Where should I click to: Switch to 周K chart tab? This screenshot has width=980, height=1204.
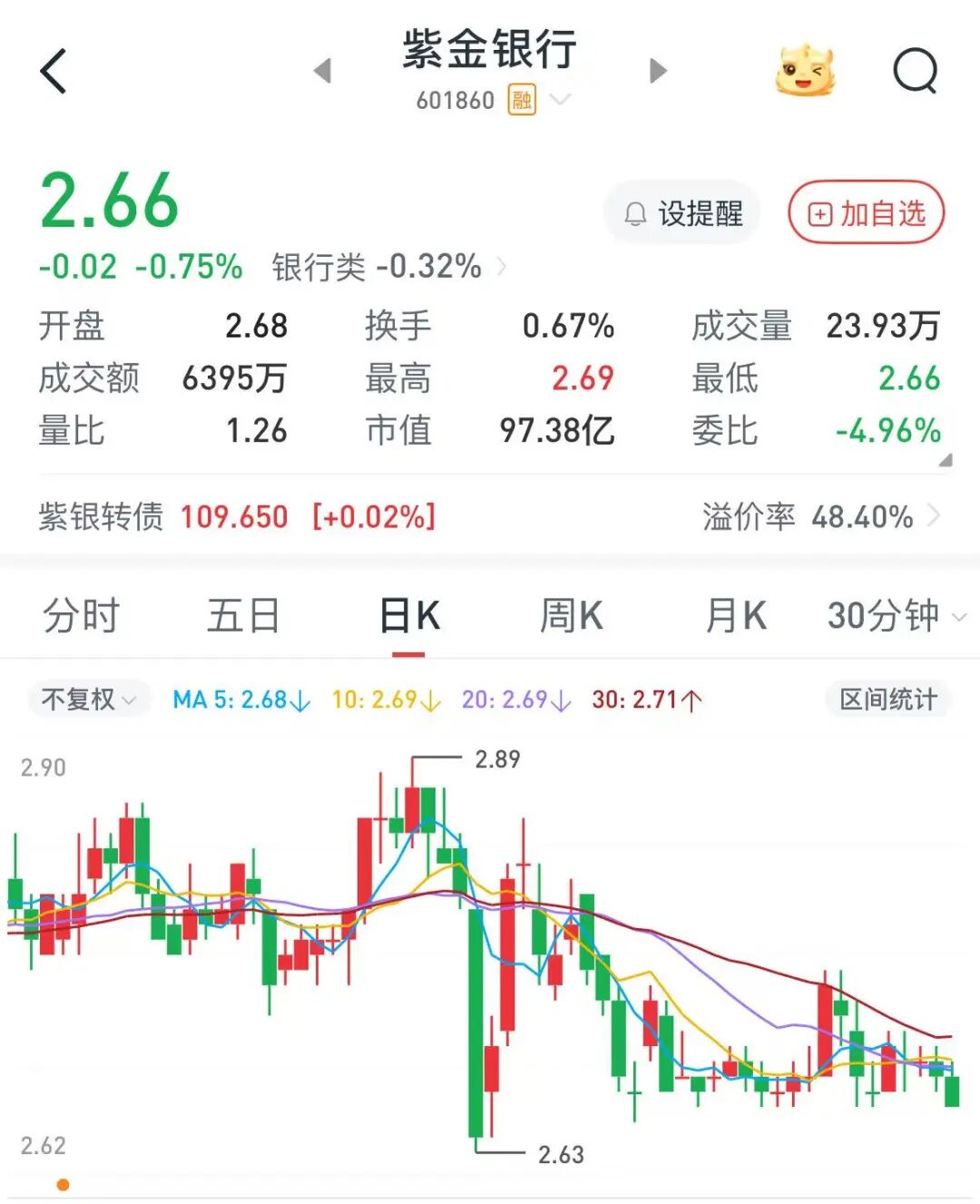pos(571,616)
